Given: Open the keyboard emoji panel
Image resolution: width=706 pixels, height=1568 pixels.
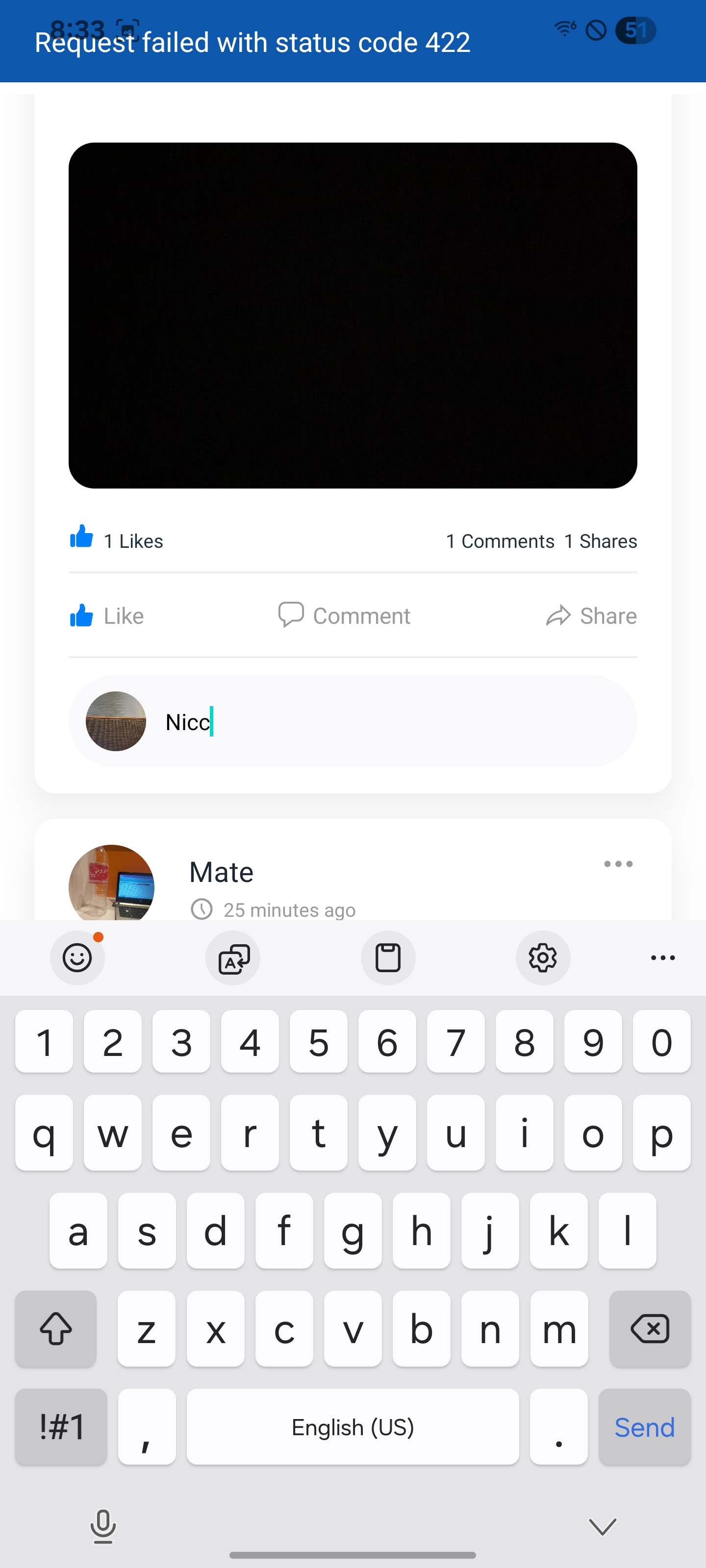Looking at the screenshot, I should tap(77, 958).
